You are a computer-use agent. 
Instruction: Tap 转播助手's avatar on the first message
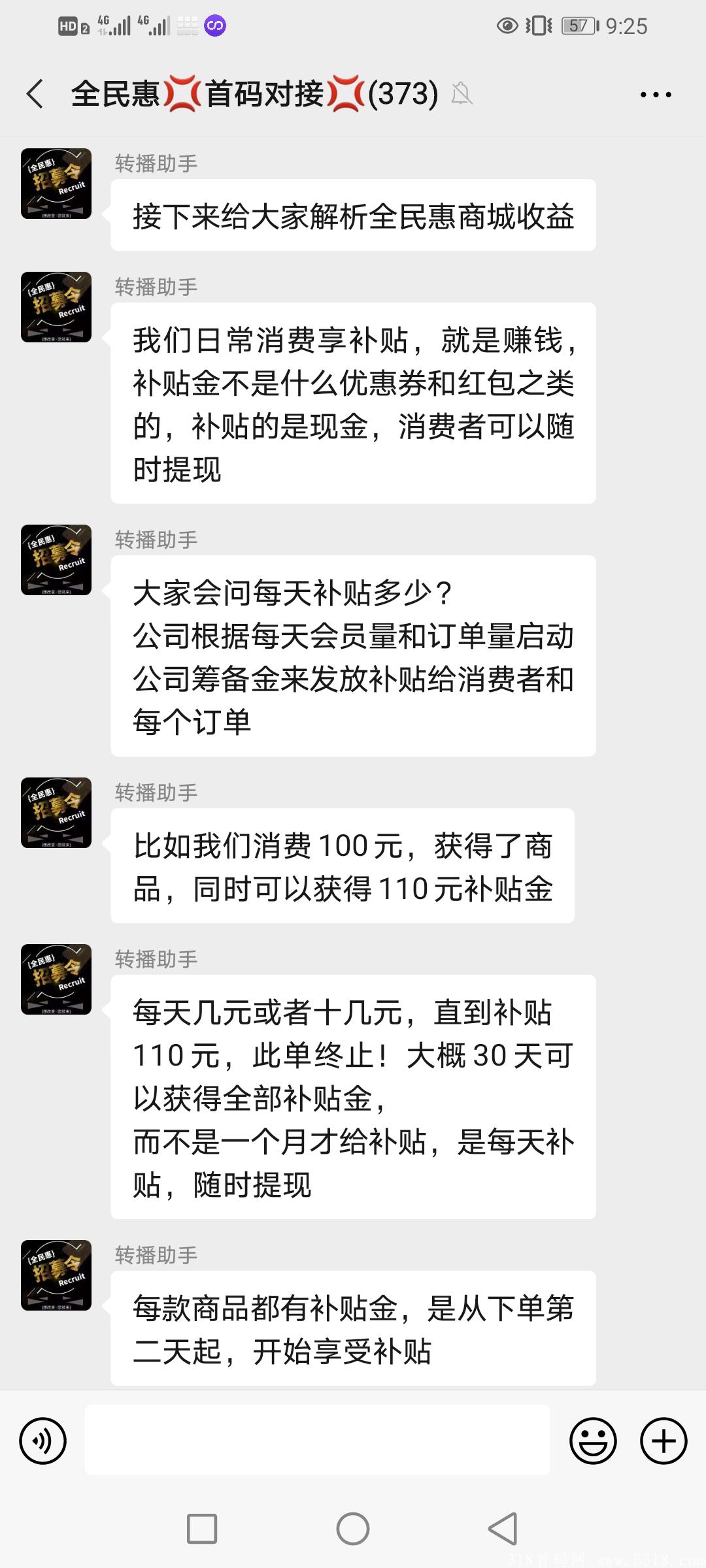56,184
